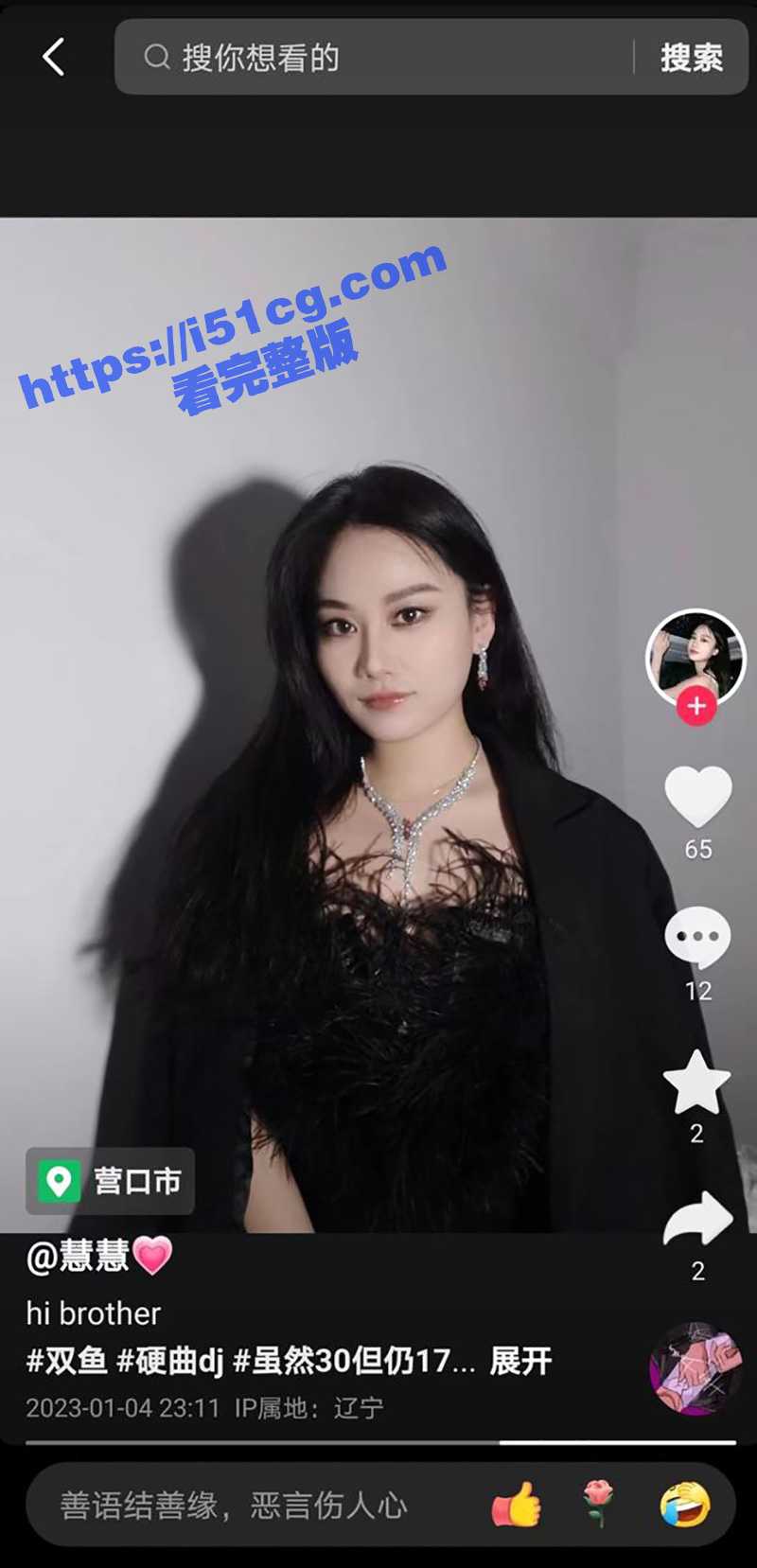The width and height of the screenshot is (757, 1568).
Task: Tap the 搜索 search button
Action: click(x=691, y=58)
